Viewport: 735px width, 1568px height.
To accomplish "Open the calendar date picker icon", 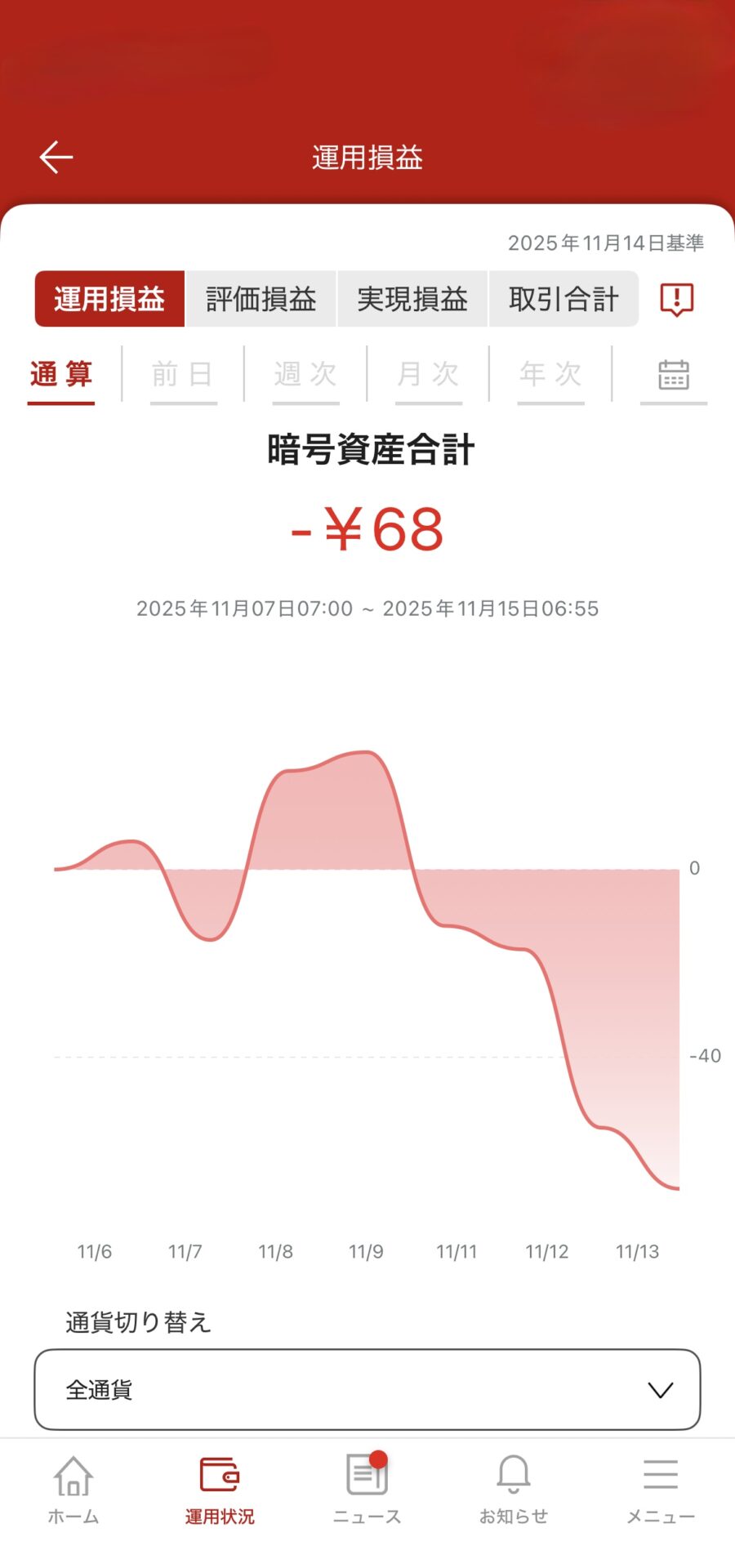I will coord(673,375).
